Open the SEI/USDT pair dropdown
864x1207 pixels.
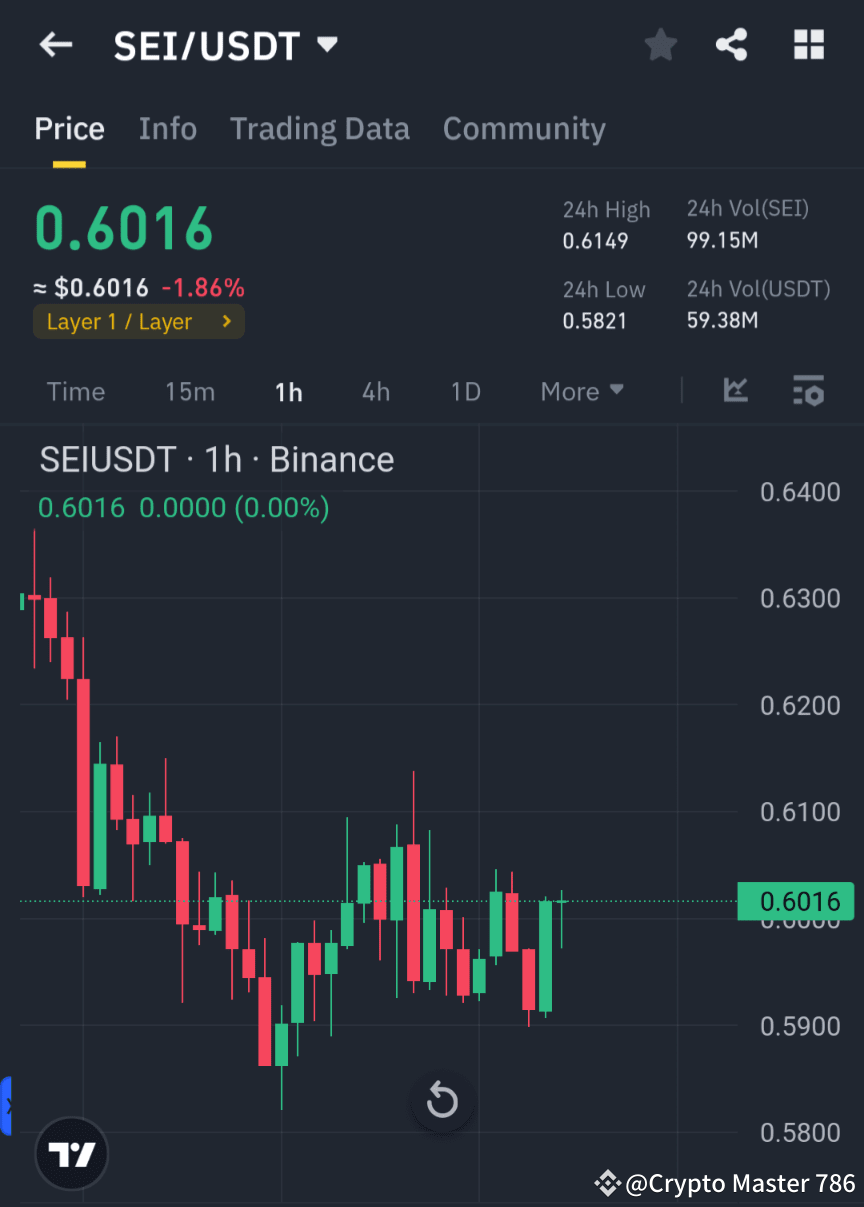coord(327,43)
